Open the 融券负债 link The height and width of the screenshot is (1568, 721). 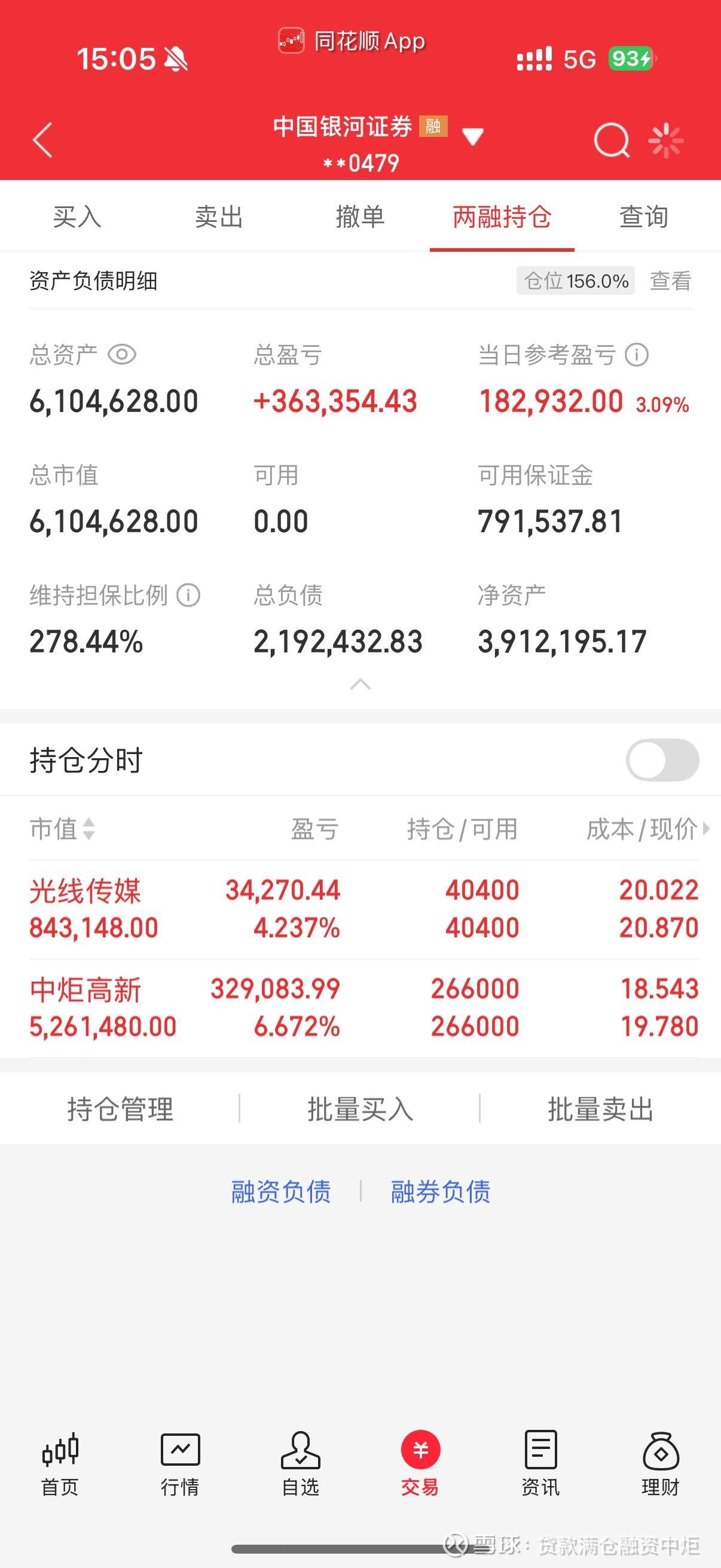(441, 1191)
